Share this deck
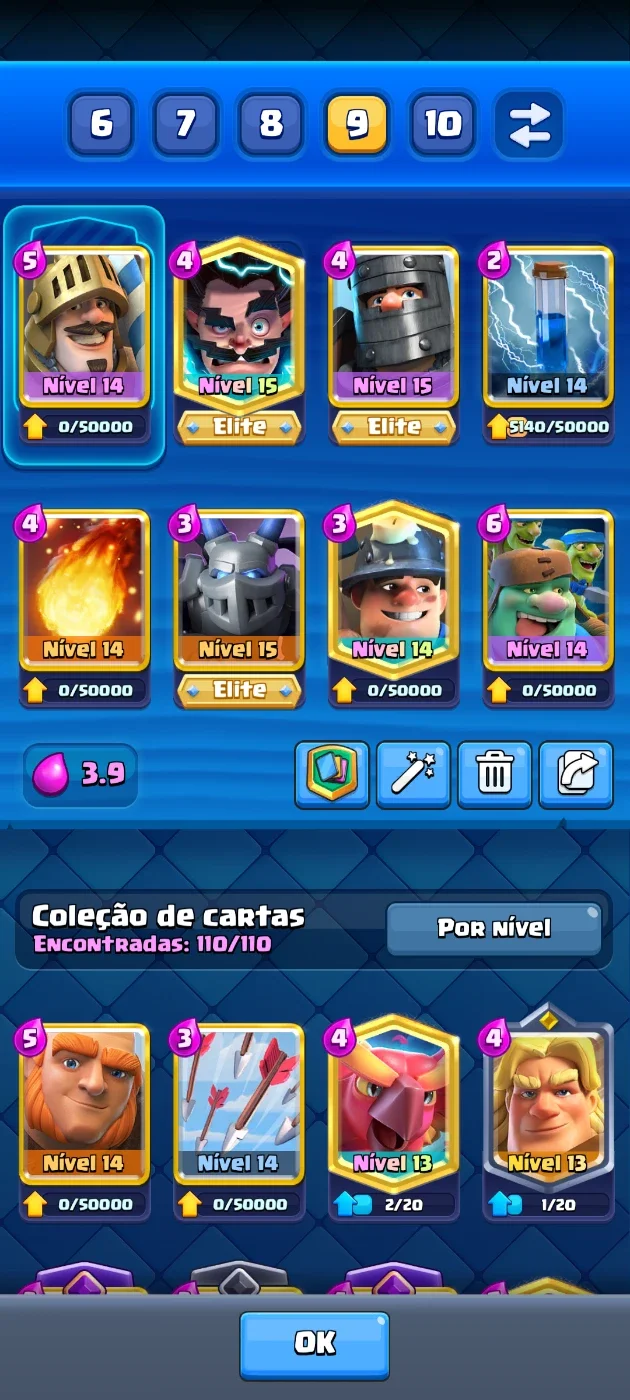The image size is (630, 1400). pos(576,774)
